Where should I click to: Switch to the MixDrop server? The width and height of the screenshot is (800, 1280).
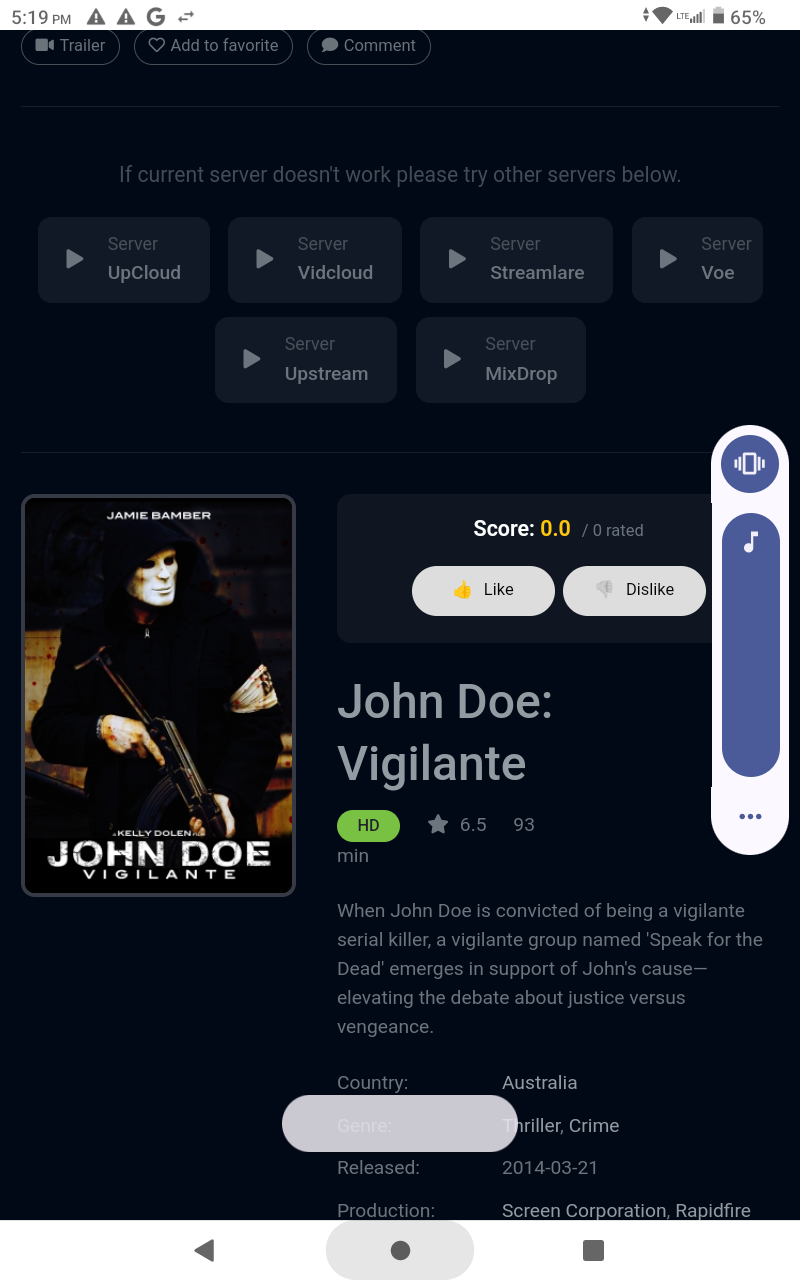click(x=501, y=360)
